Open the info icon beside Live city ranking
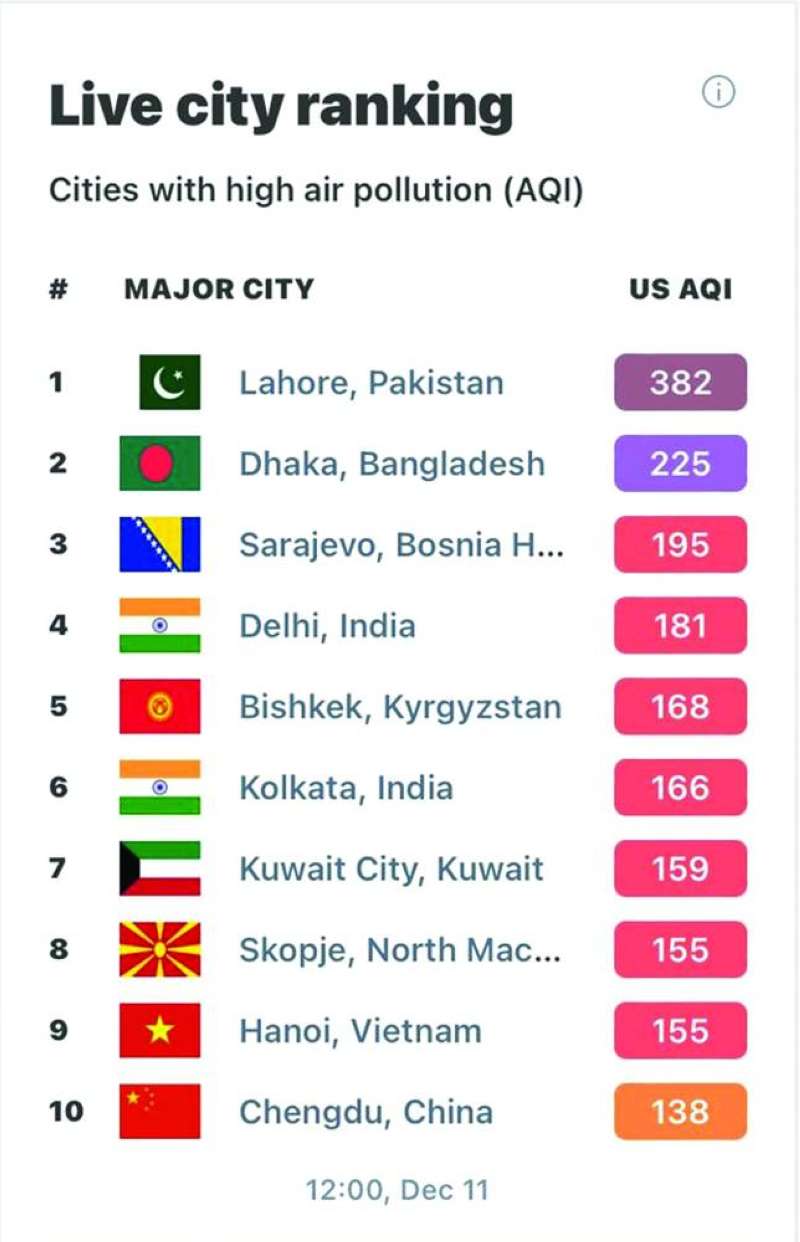This screenshot has height=1242, width=800. [718, 93]
